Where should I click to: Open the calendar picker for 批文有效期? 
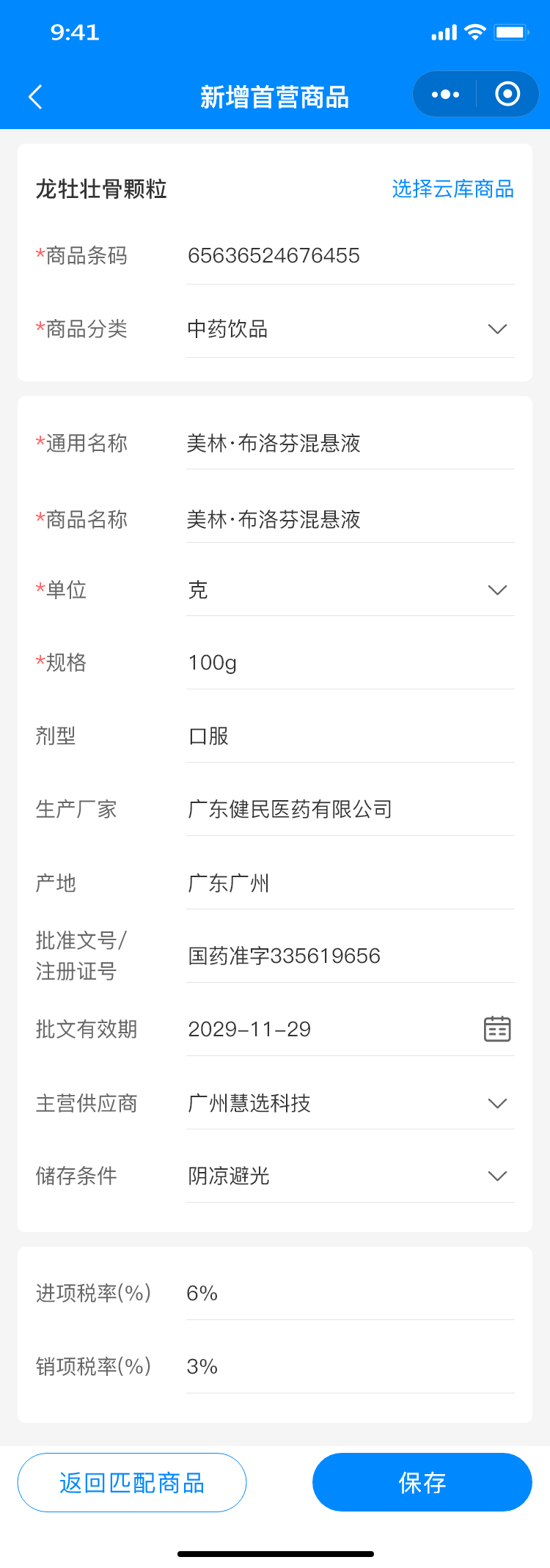tap(496, 1028)
